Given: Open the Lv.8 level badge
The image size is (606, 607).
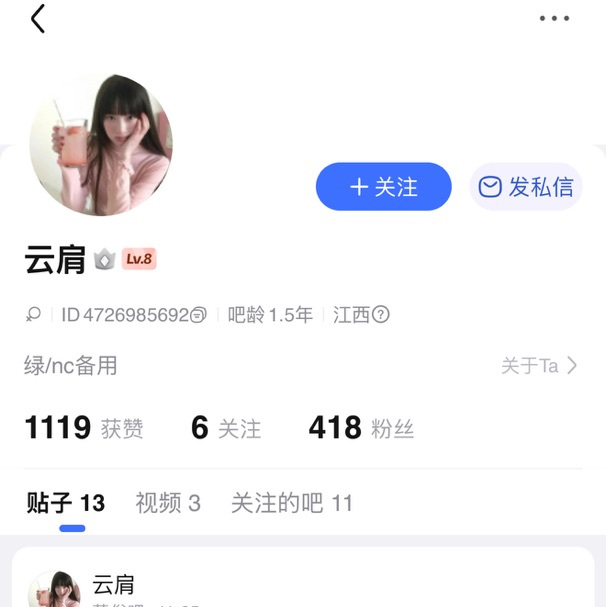Looking at the screenshot, I should [x=139, y=260].
